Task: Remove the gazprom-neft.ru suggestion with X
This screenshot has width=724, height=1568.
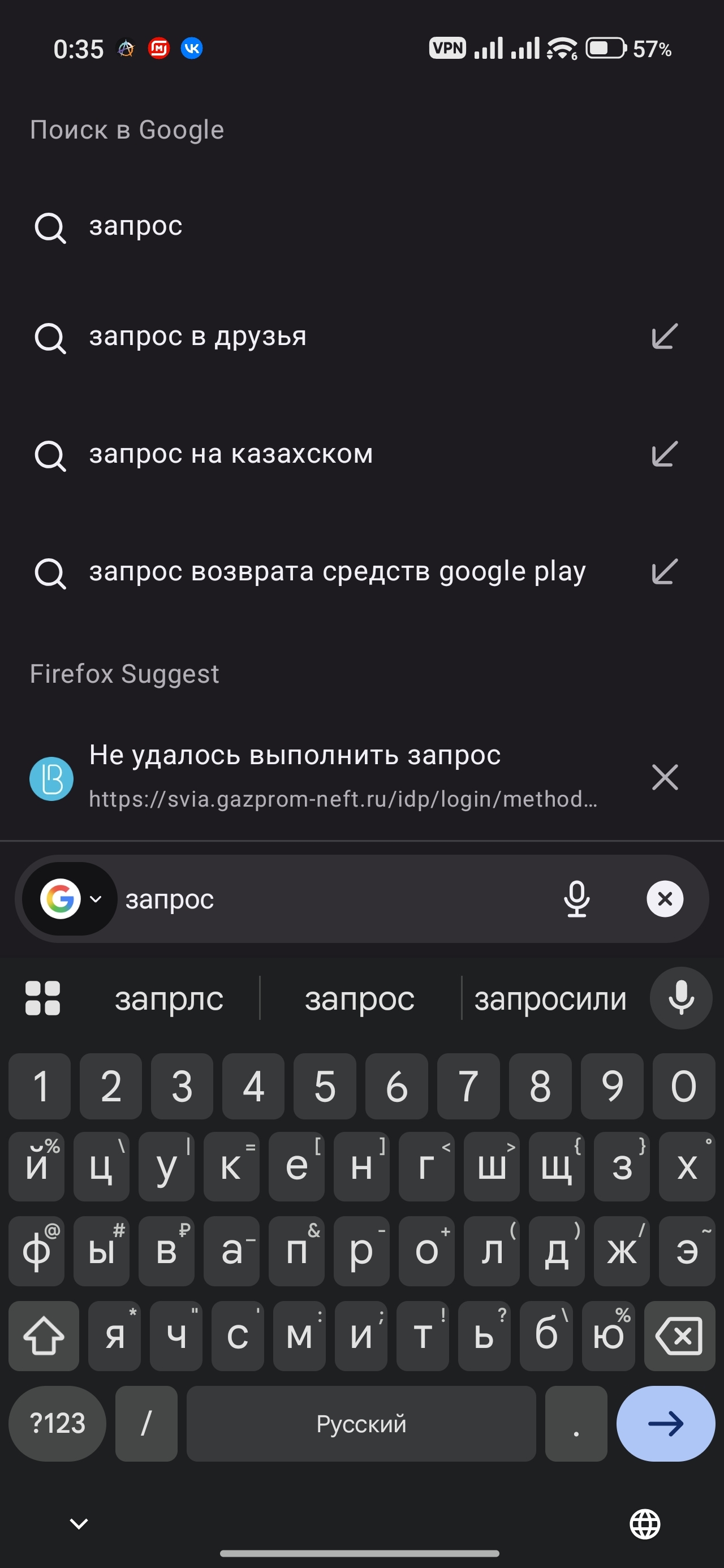Action: pyautogui.click(x=665, y=777)
